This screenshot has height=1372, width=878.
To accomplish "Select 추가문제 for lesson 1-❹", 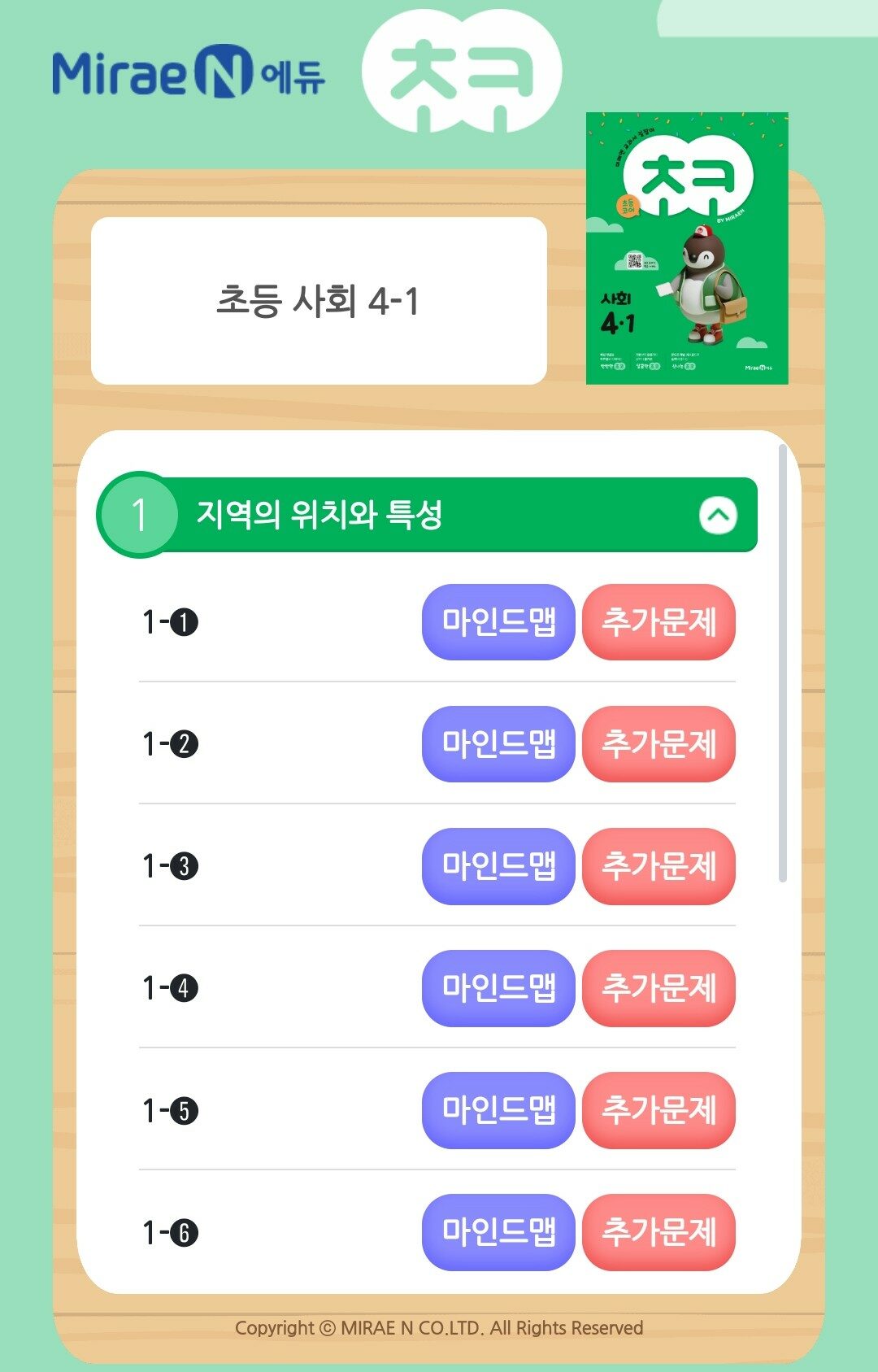I will (x=658, y=988).
